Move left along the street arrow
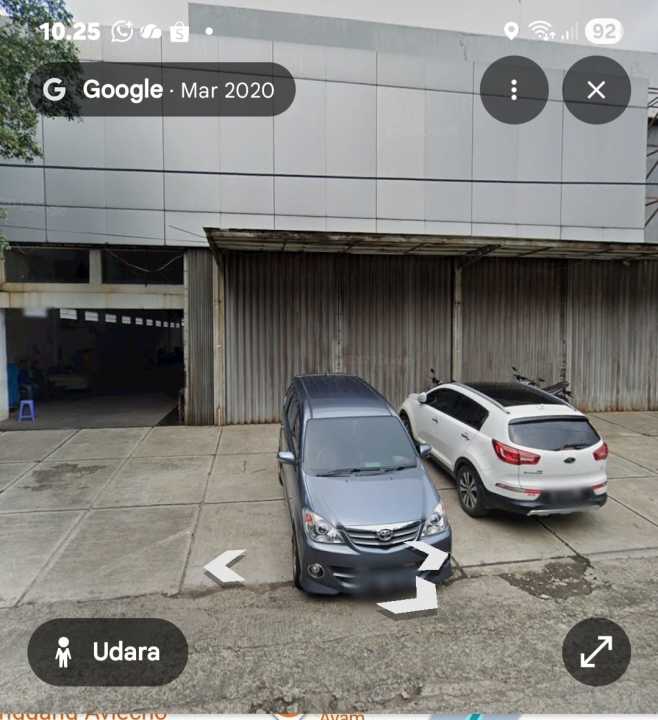Viewport: 658px width, 720px height. click(x=225, y=567)
